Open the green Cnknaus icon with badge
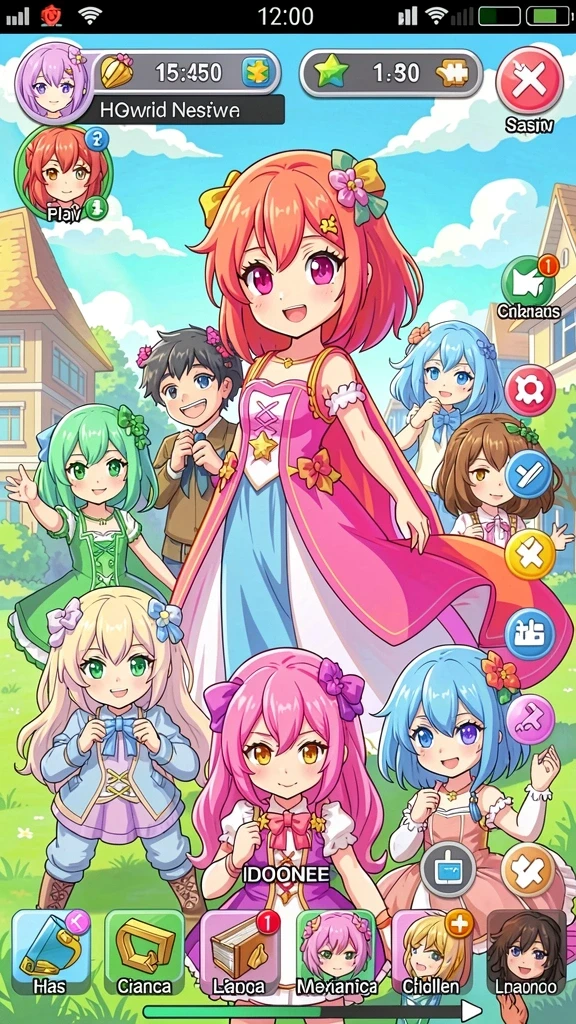The width and height of the screenshot is (576, 1024). pos(528,281)
